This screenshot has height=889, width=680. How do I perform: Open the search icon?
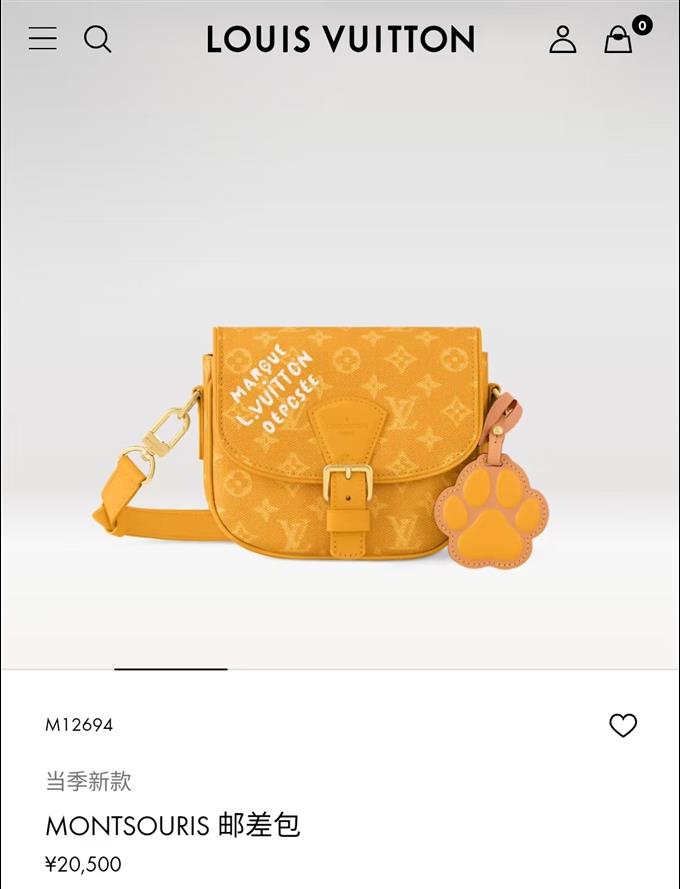[97, 39]
